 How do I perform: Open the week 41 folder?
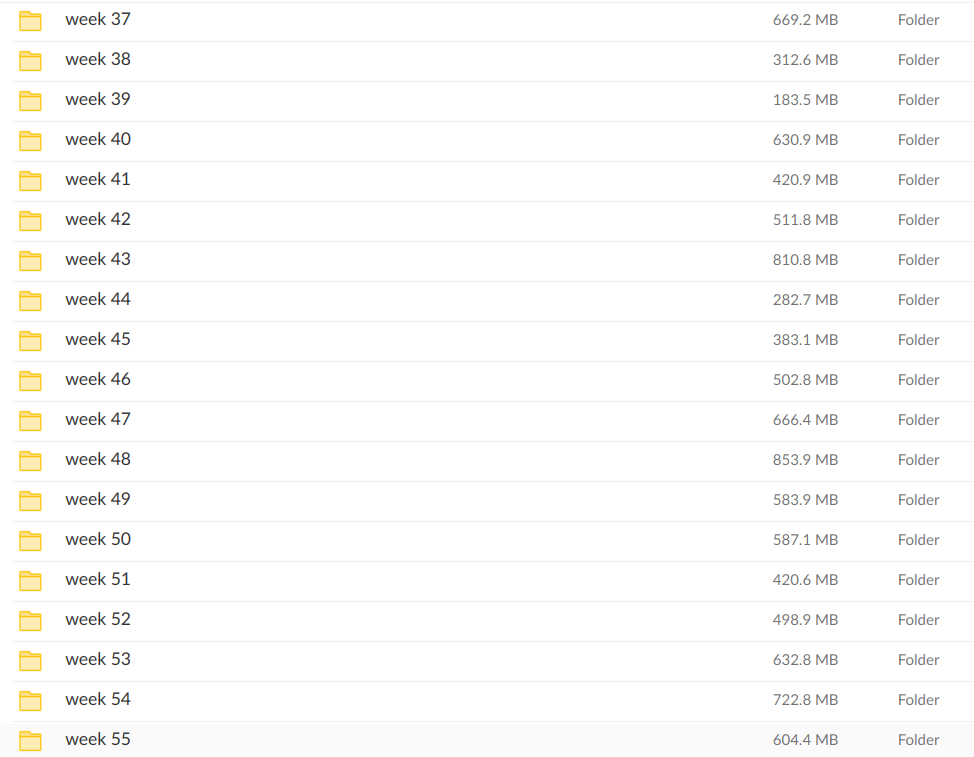[x=98, y=180]
